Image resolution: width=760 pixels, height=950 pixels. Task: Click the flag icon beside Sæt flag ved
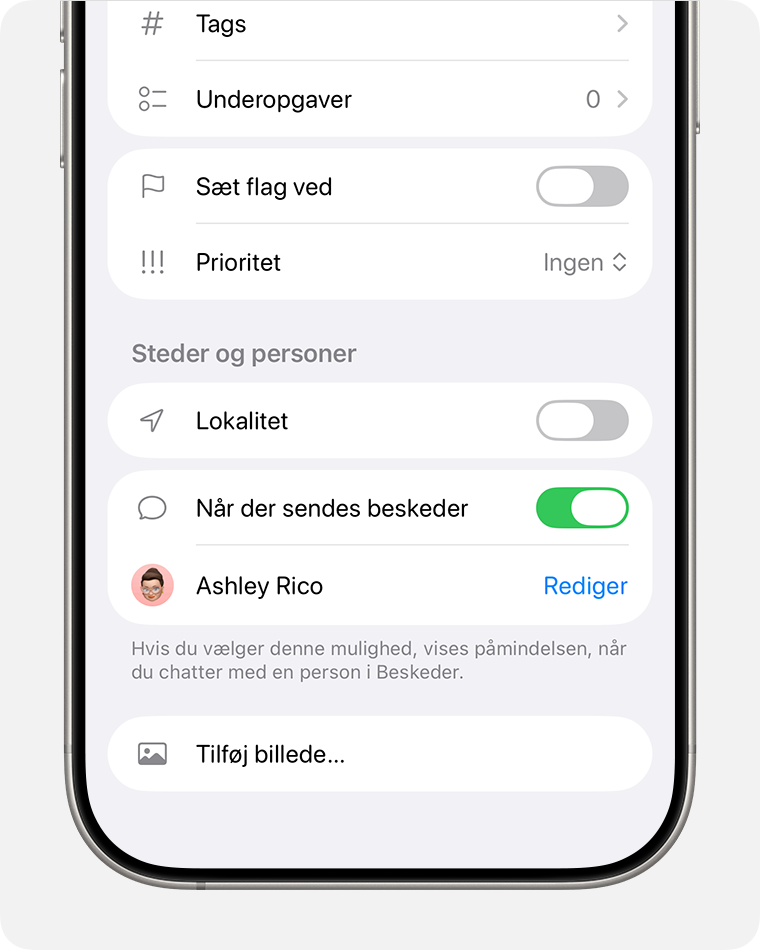click(x=151, y=186)
